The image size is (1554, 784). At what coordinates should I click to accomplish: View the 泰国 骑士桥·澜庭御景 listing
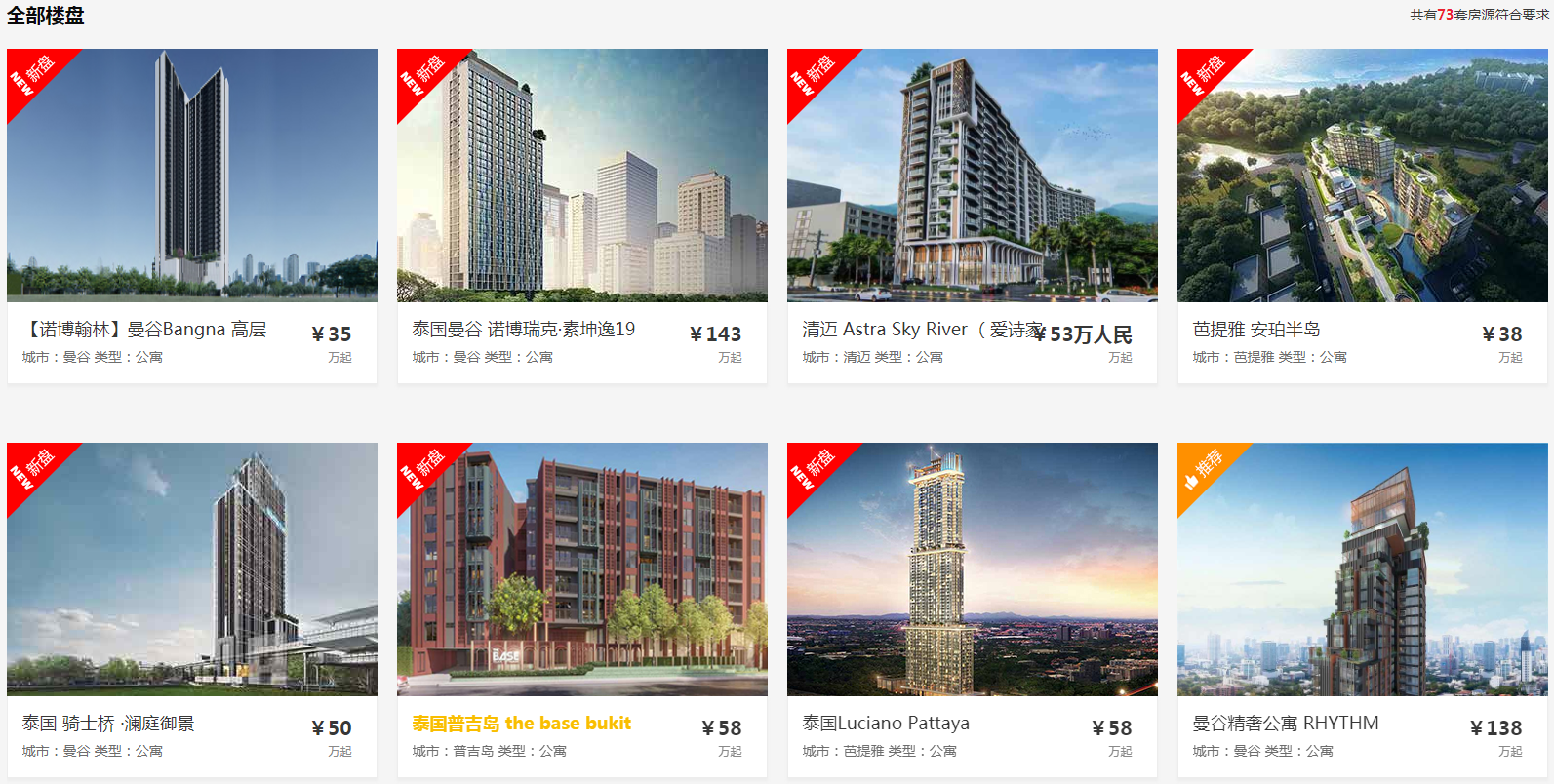[x=108, y=724]
